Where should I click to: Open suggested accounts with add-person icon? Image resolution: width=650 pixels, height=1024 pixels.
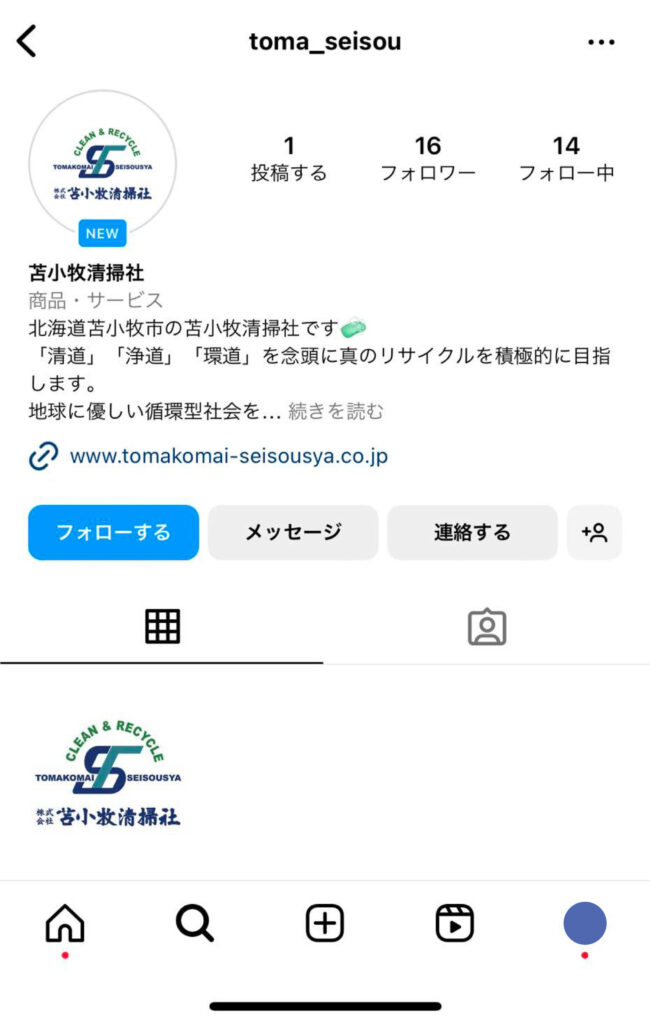tap(594, 532)
